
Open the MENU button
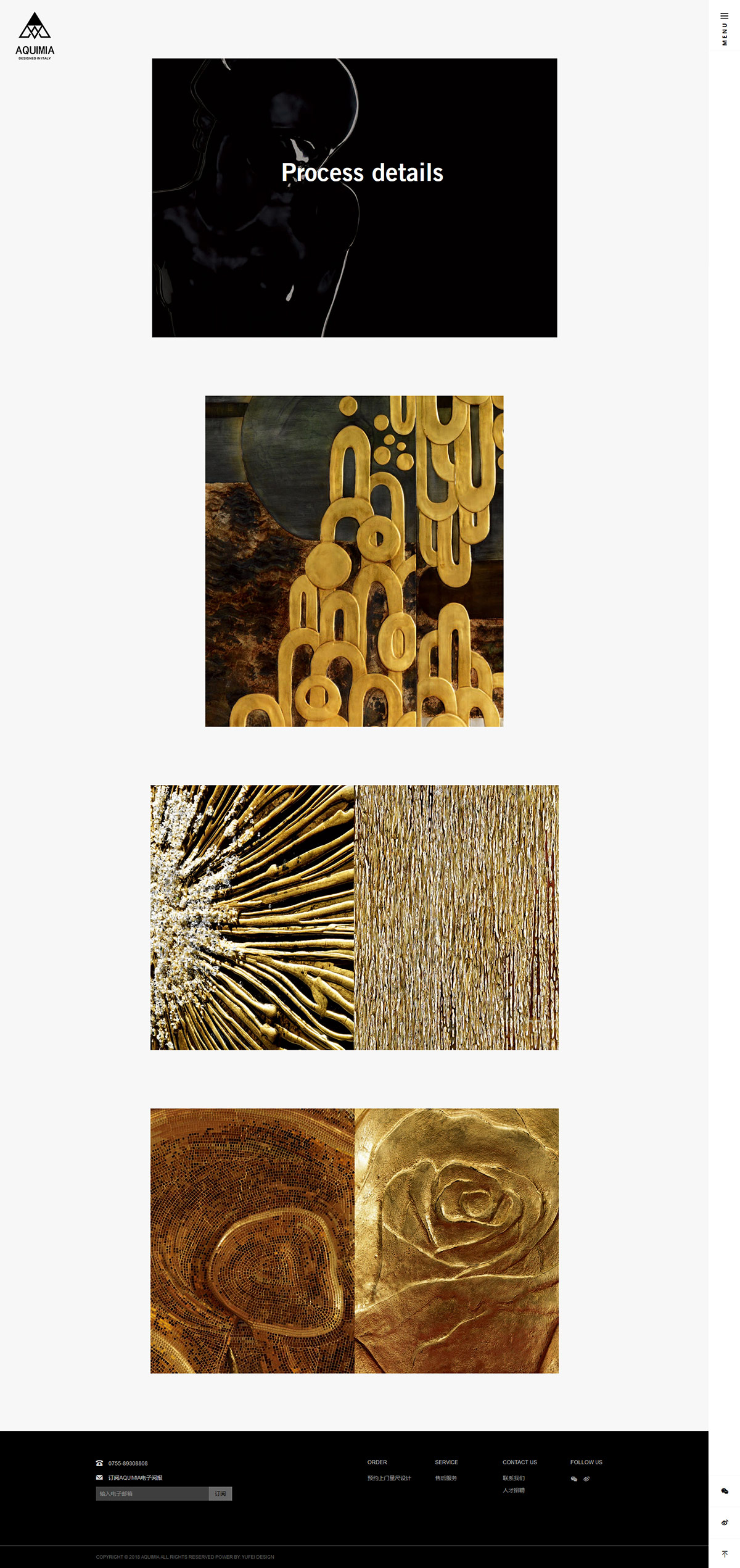point(724,29)
